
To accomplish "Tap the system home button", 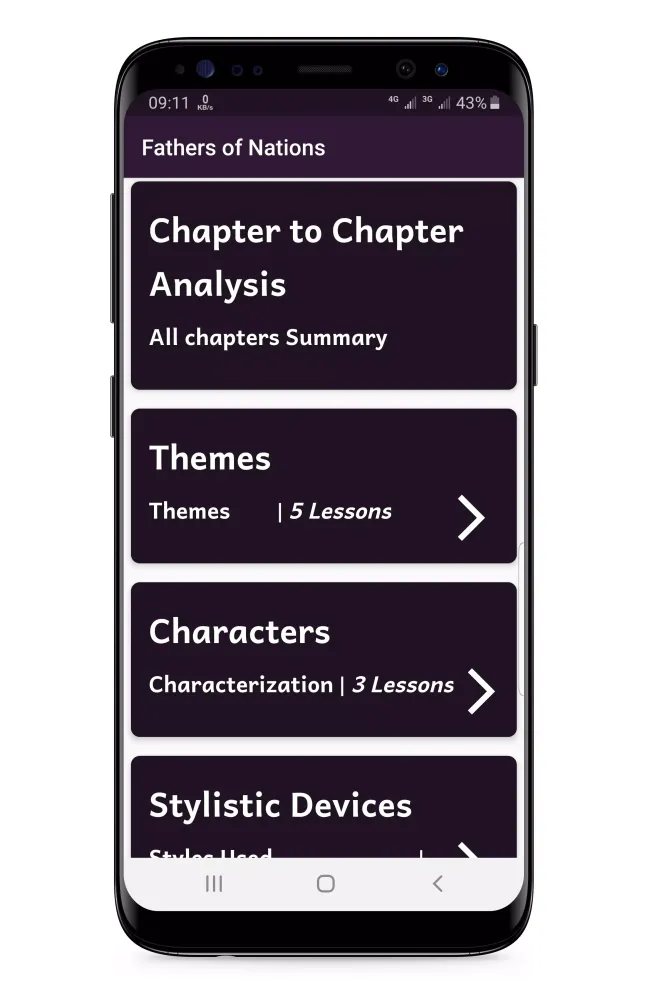I will (325, 883).
